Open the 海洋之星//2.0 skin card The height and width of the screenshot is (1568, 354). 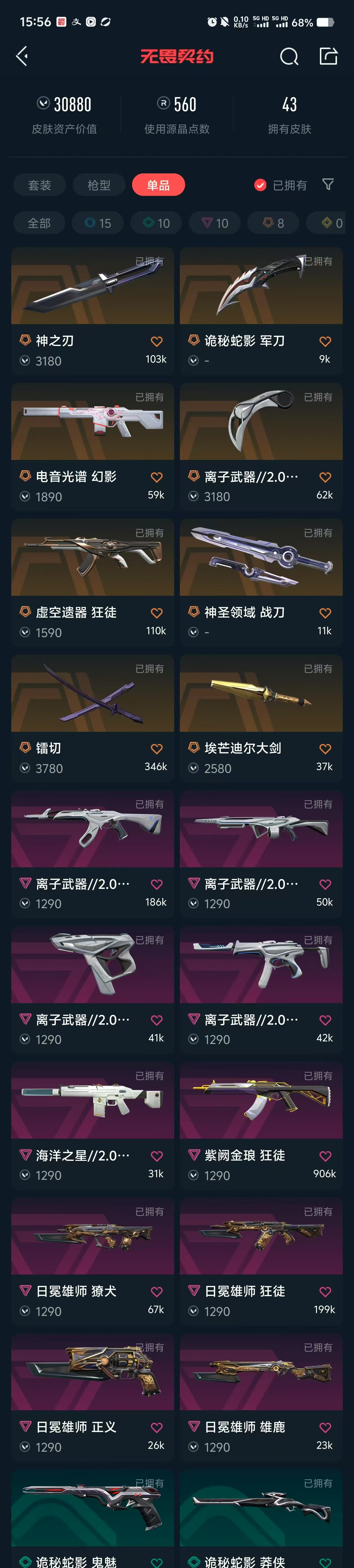tap(93, 1125)
